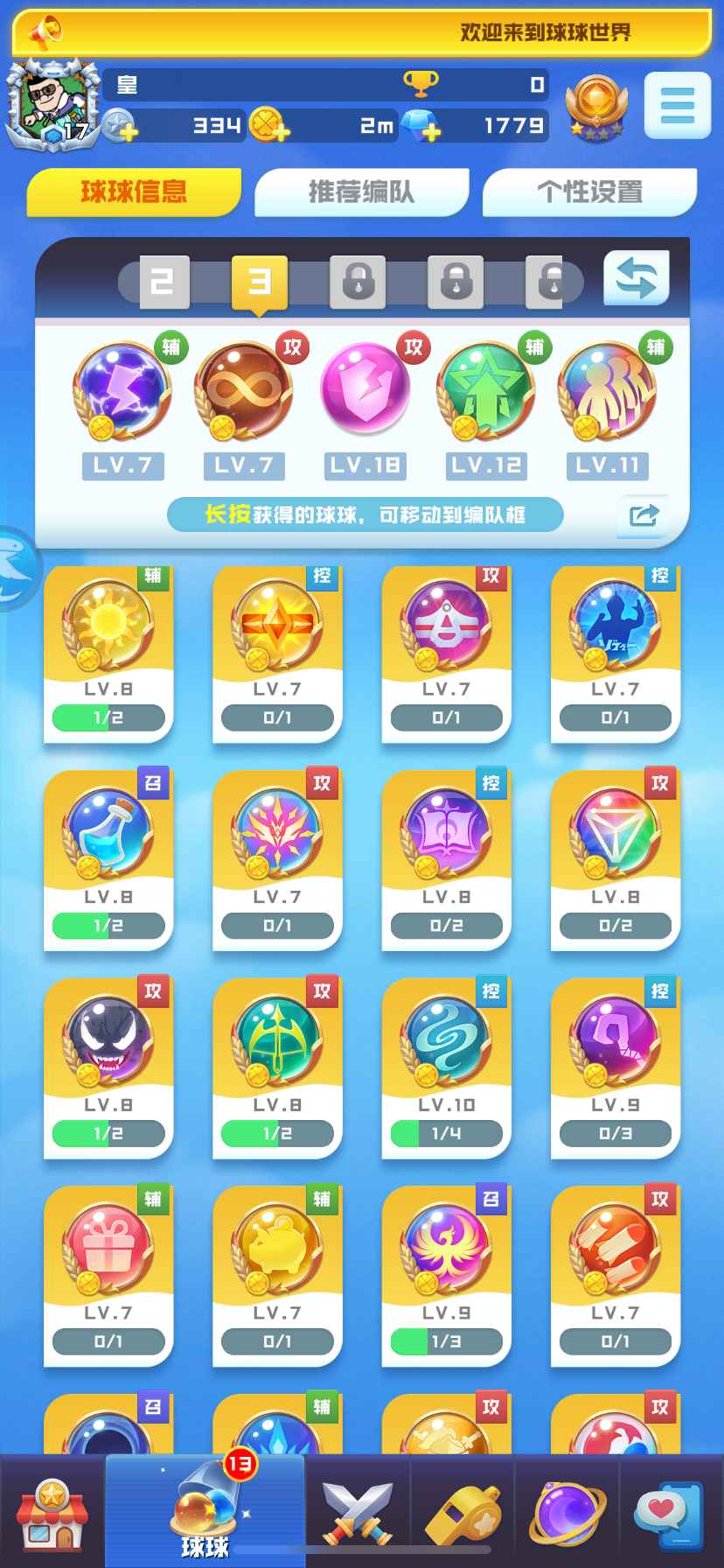Viewport: 724px width, 1568px height.
Task: Open the gift box ball card
Action: tap(108, 1275)
